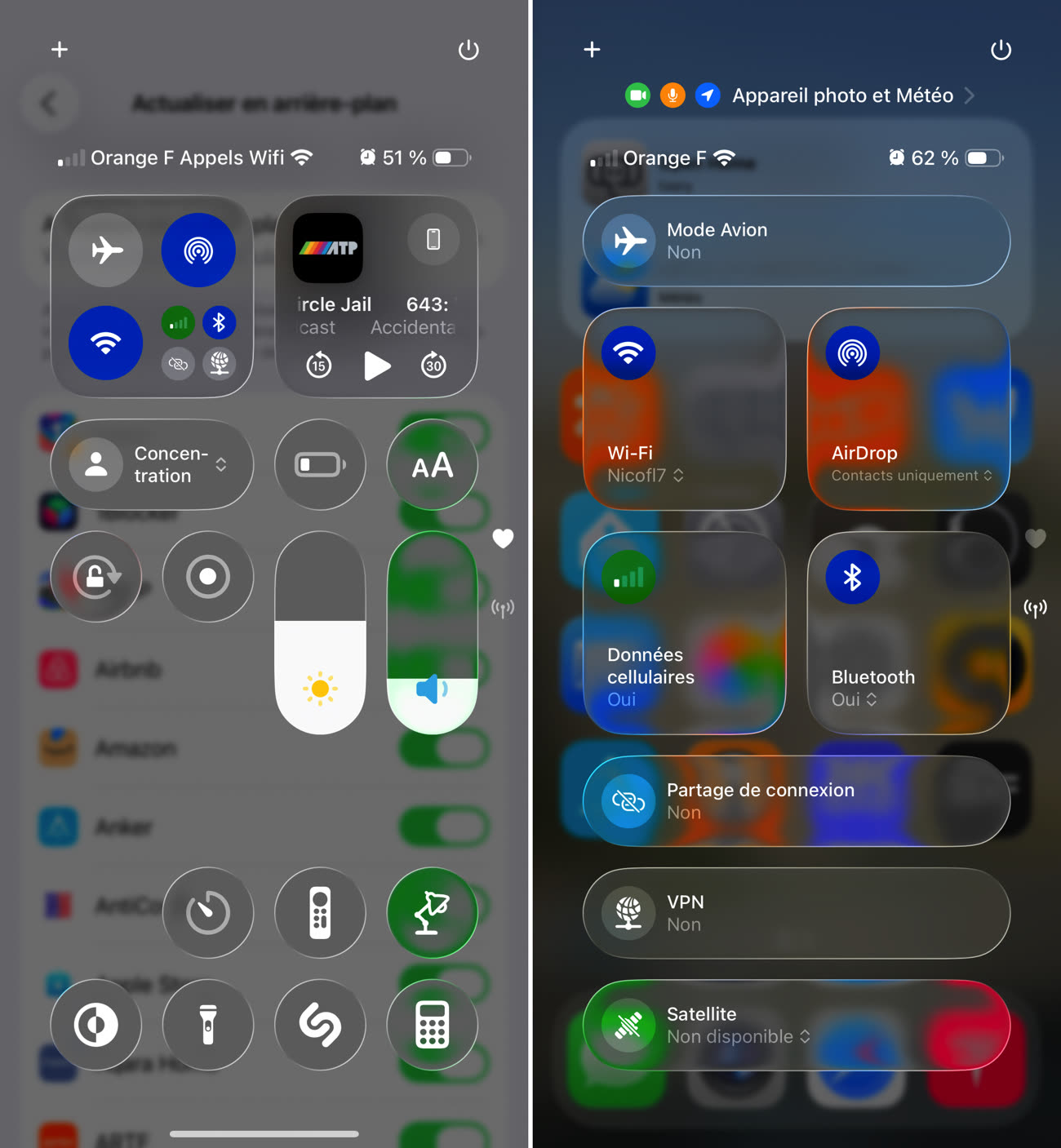
Task: Toggle the desk lamp accessory
Action: point(432,912)
